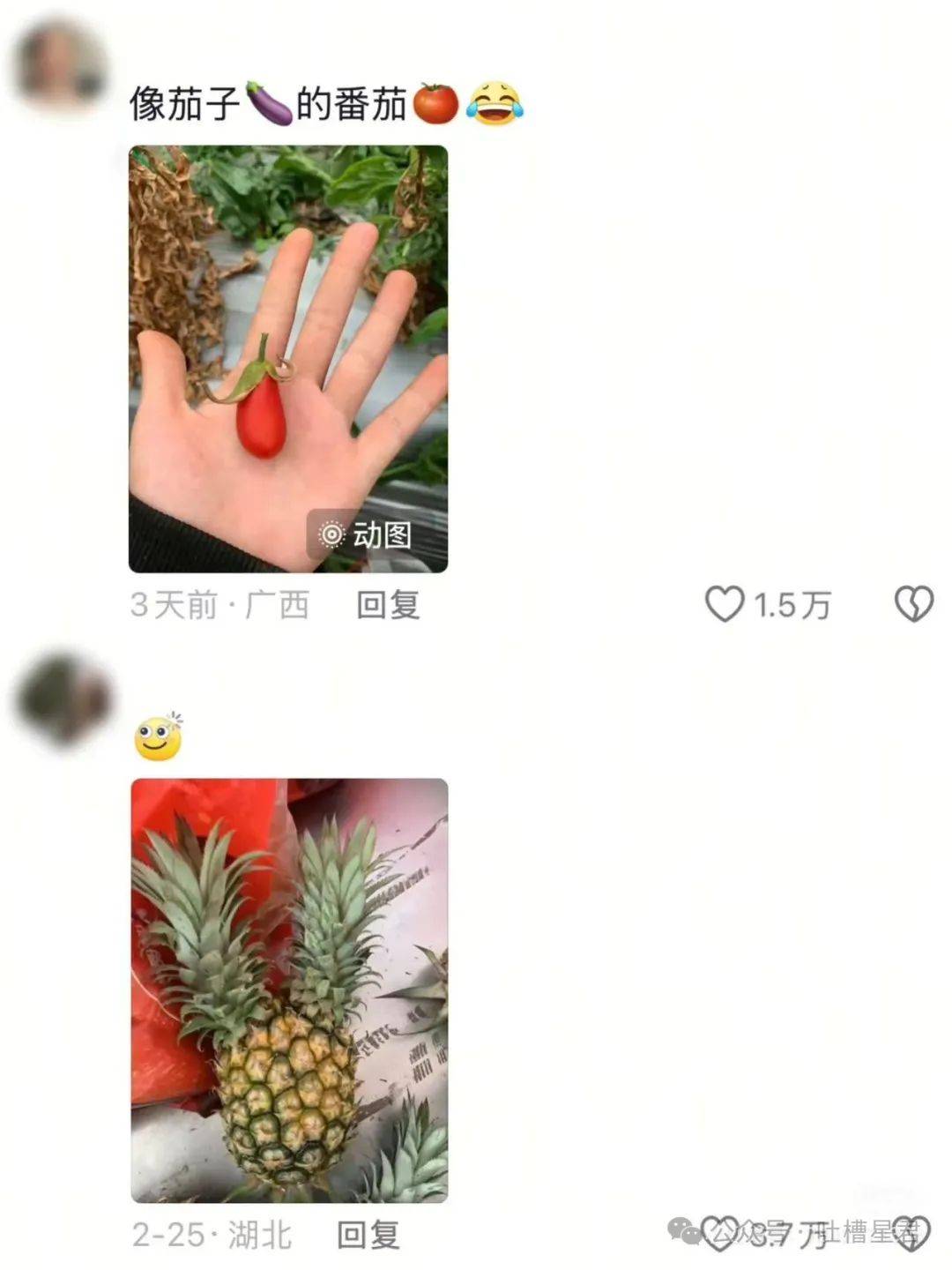Reply to the Guangxi tomato comment
Screen dimensions: 952x1270
point(388,605)
